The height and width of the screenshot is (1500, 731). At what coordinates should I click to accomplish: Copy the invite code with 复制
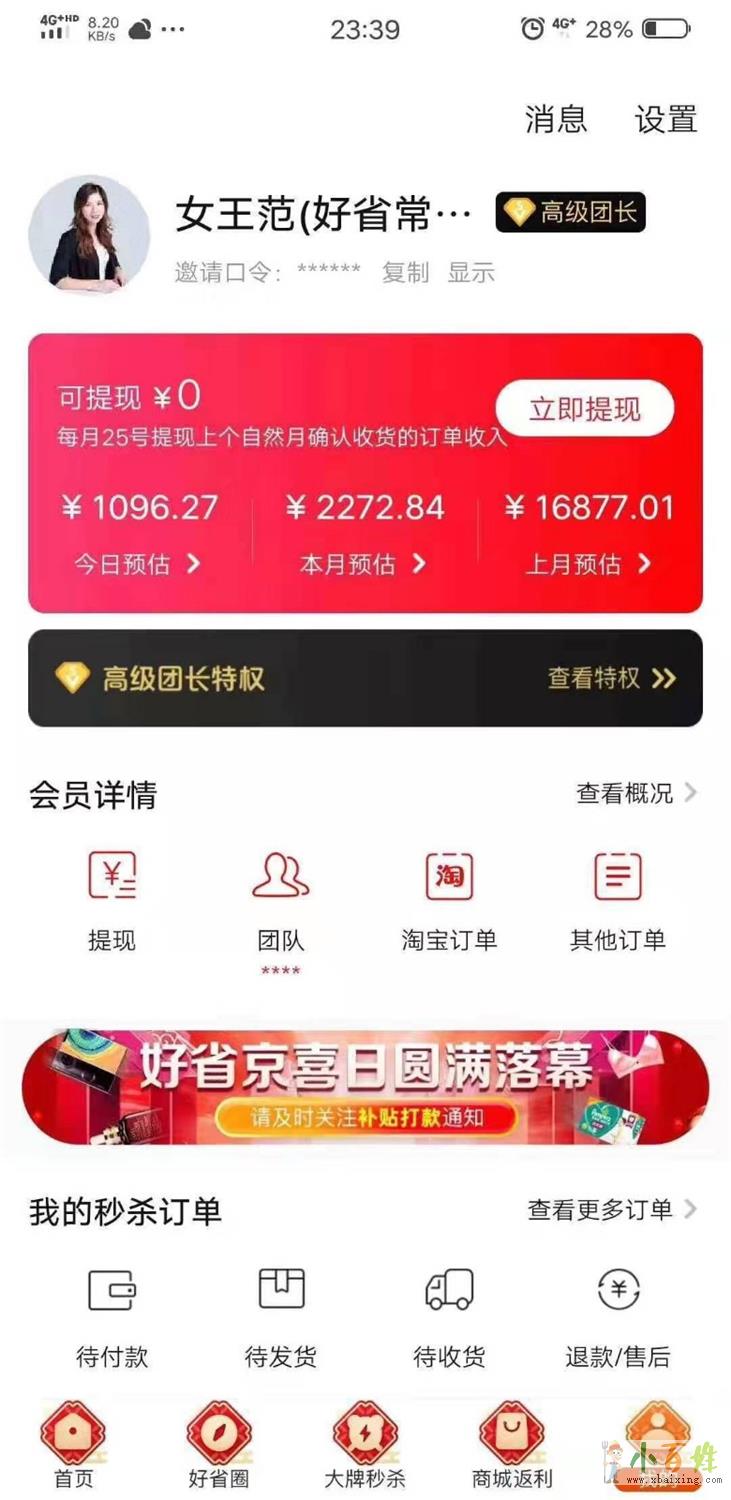tap(405, 272)
